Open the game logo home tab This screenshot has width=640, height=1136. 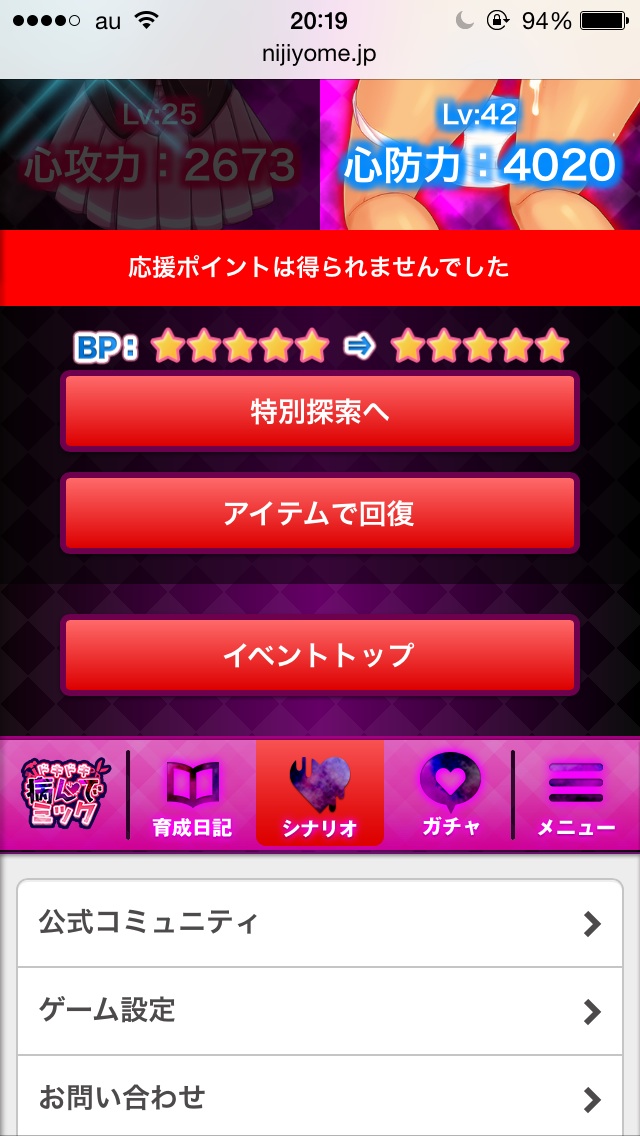[x=65, y=794]
